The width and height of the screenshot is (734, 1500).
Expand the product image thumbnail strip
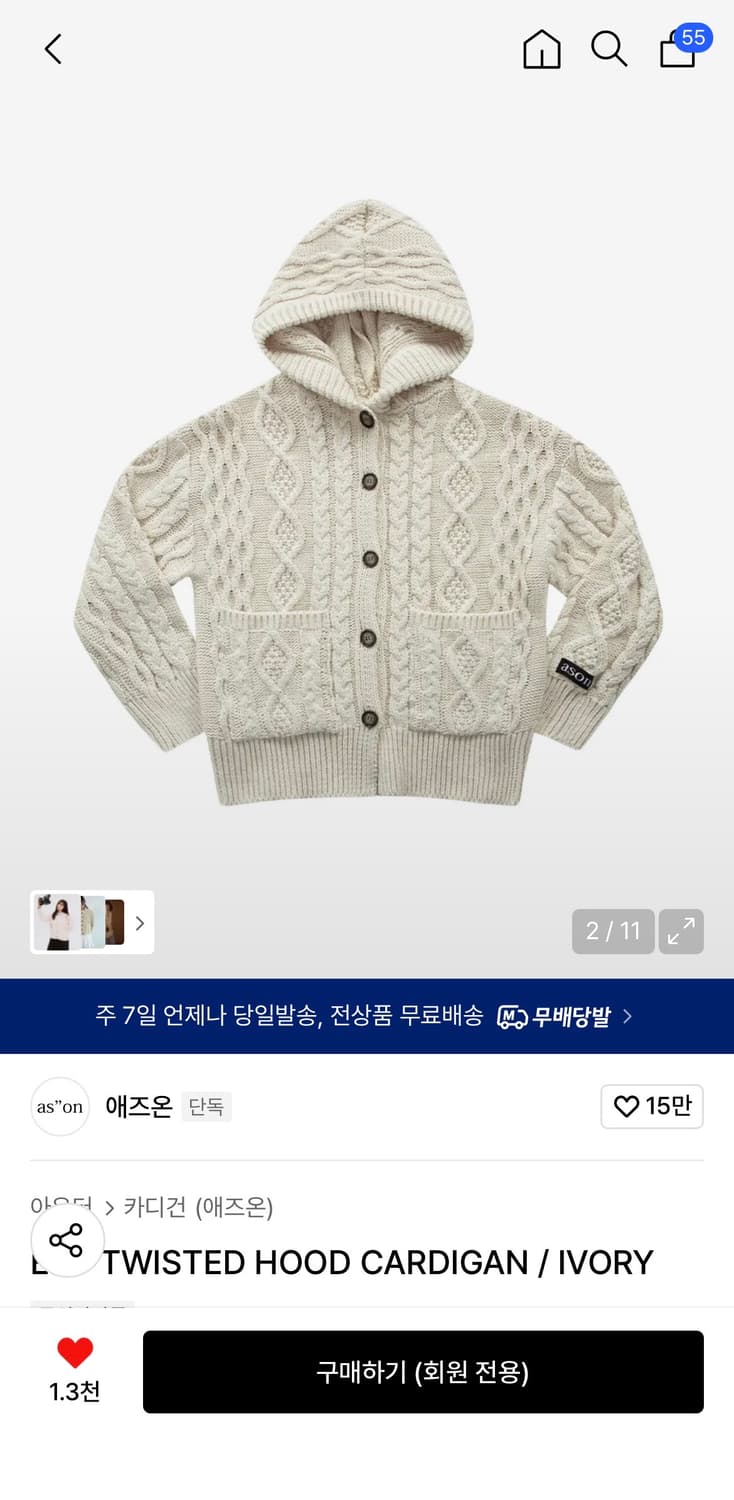[140, 922]
